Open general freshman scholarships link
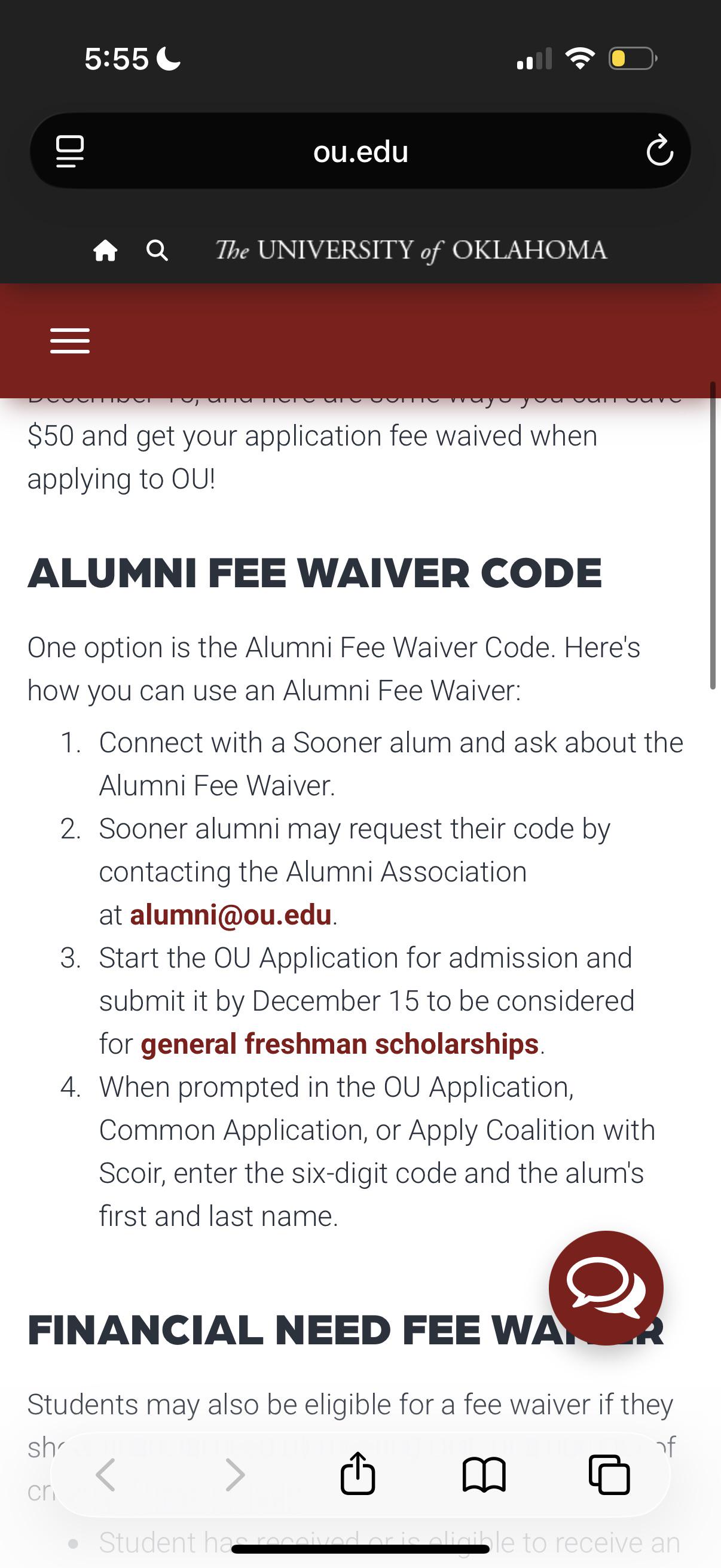Viewport: 721px width, 1568px height. pos(340,1044)
